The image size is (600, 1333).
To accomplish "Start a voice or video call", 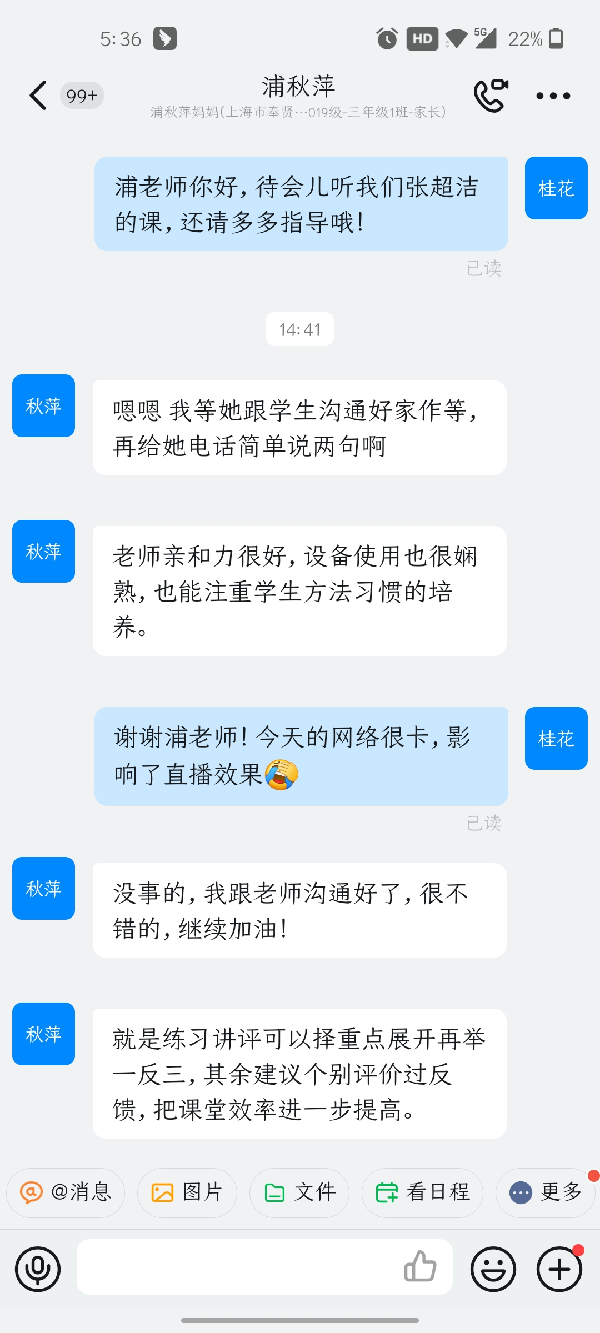I will coord(490,96).
